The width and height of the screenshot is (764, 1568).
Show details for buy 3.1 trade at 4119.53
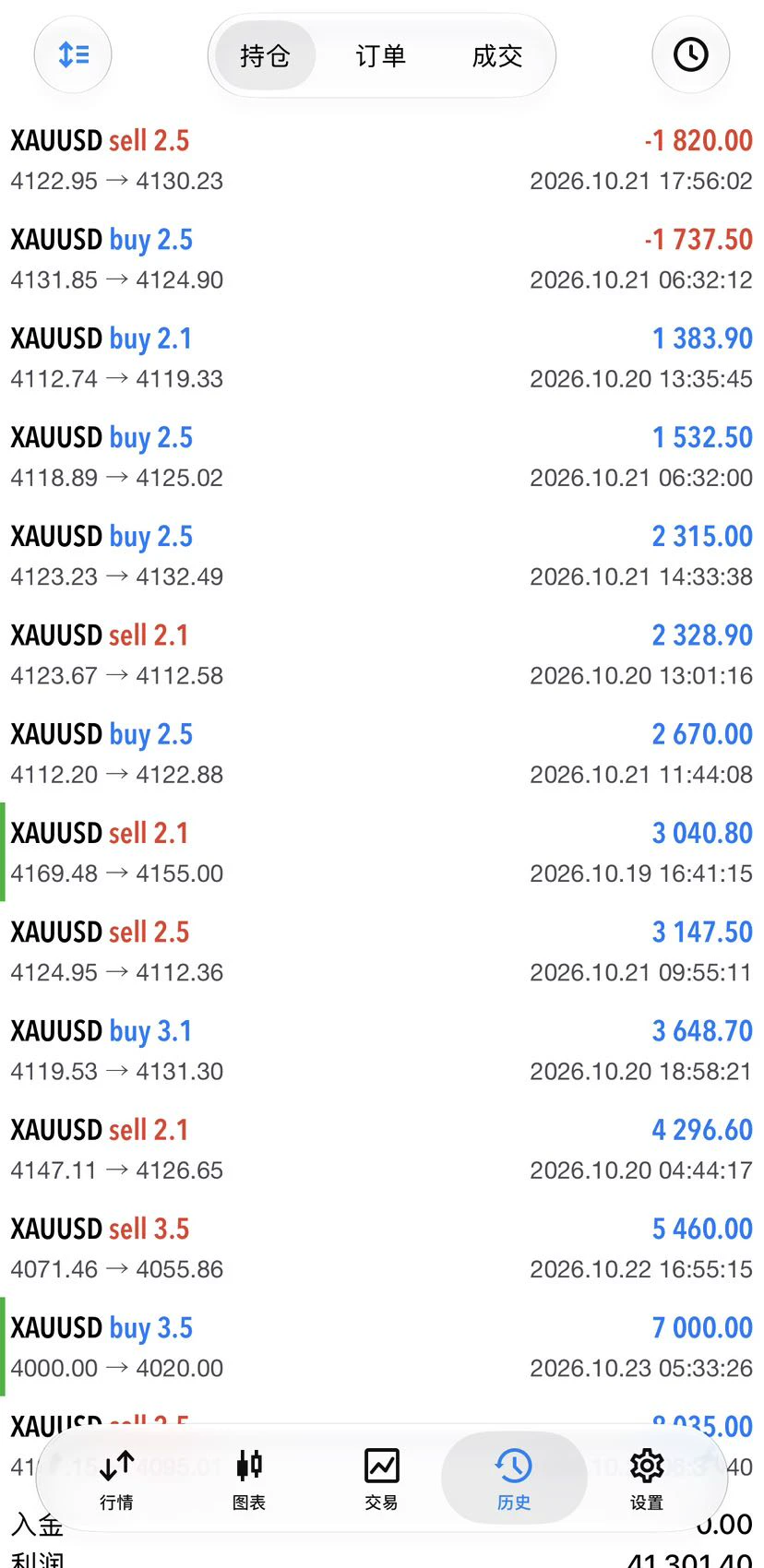click(x=382, y=1051)
